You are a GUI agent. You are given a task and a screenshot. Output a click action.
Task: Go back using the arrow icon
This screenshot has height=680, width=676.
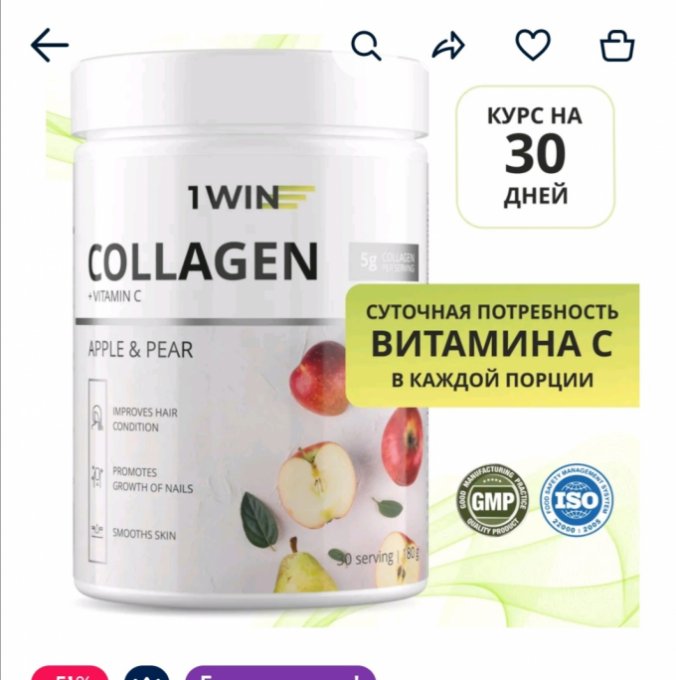point(49,45)
